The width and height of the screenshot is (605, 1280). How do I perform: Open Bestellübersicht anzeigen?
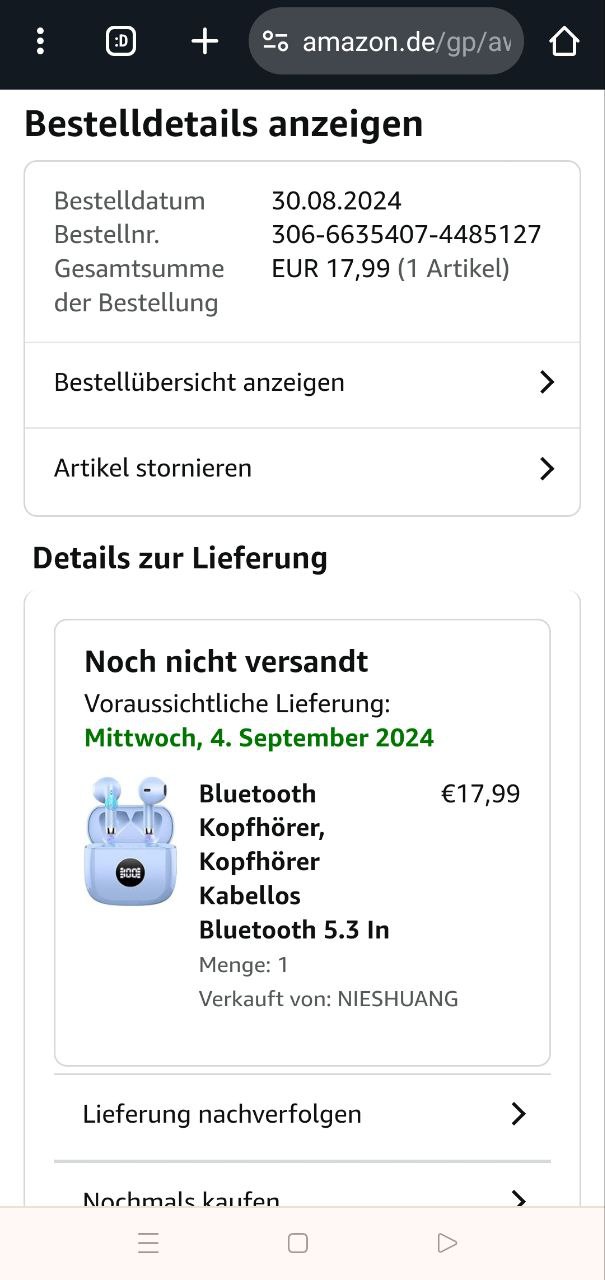pyautogui.click(x=302, y=383)
